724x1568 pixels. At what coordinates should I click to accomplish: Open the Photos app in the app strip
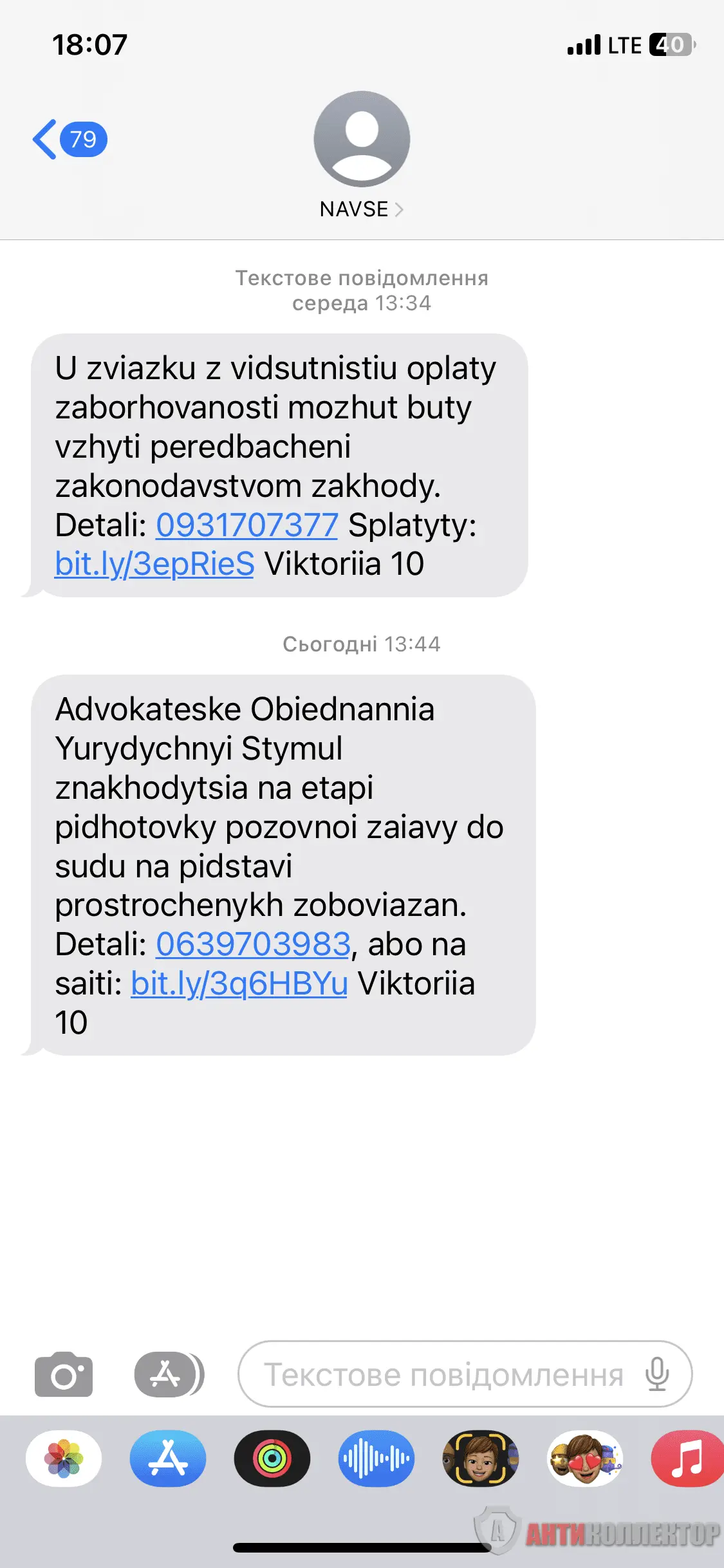coord(64,1459)
